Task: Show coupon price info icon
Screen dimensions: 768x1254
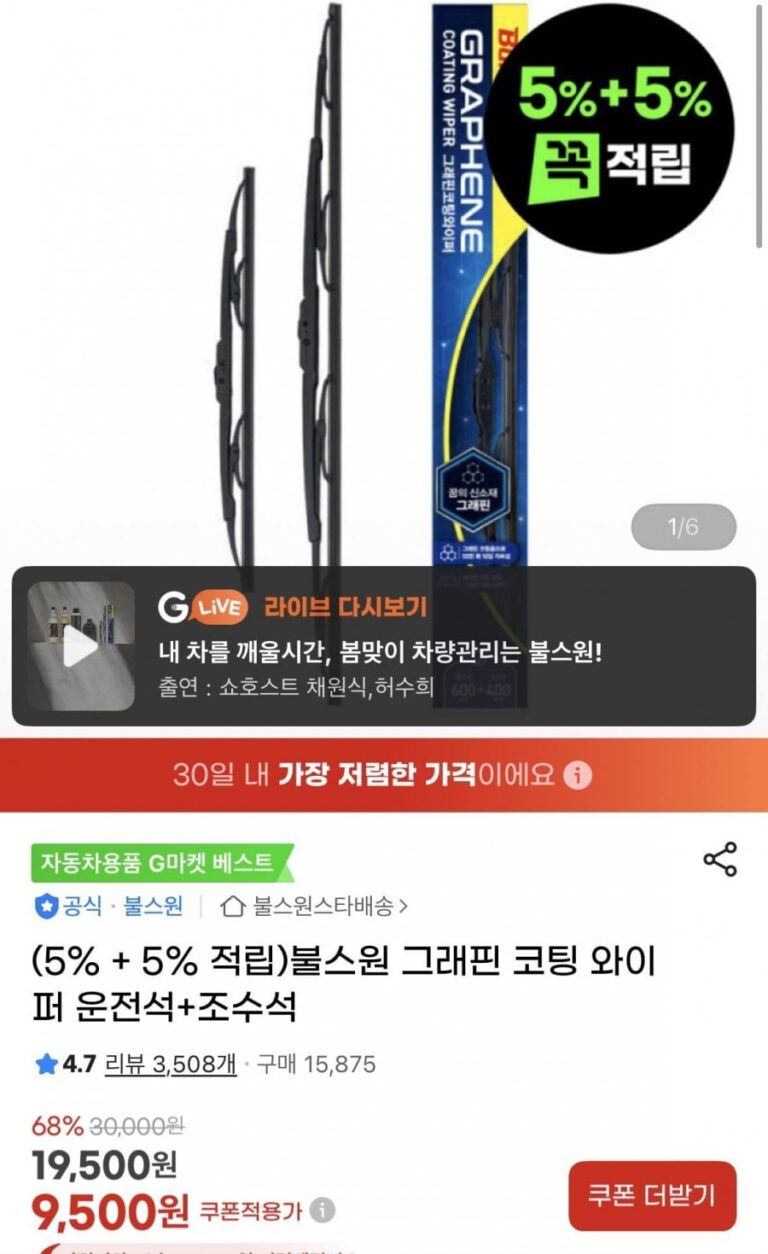Action: [322, 1211]
